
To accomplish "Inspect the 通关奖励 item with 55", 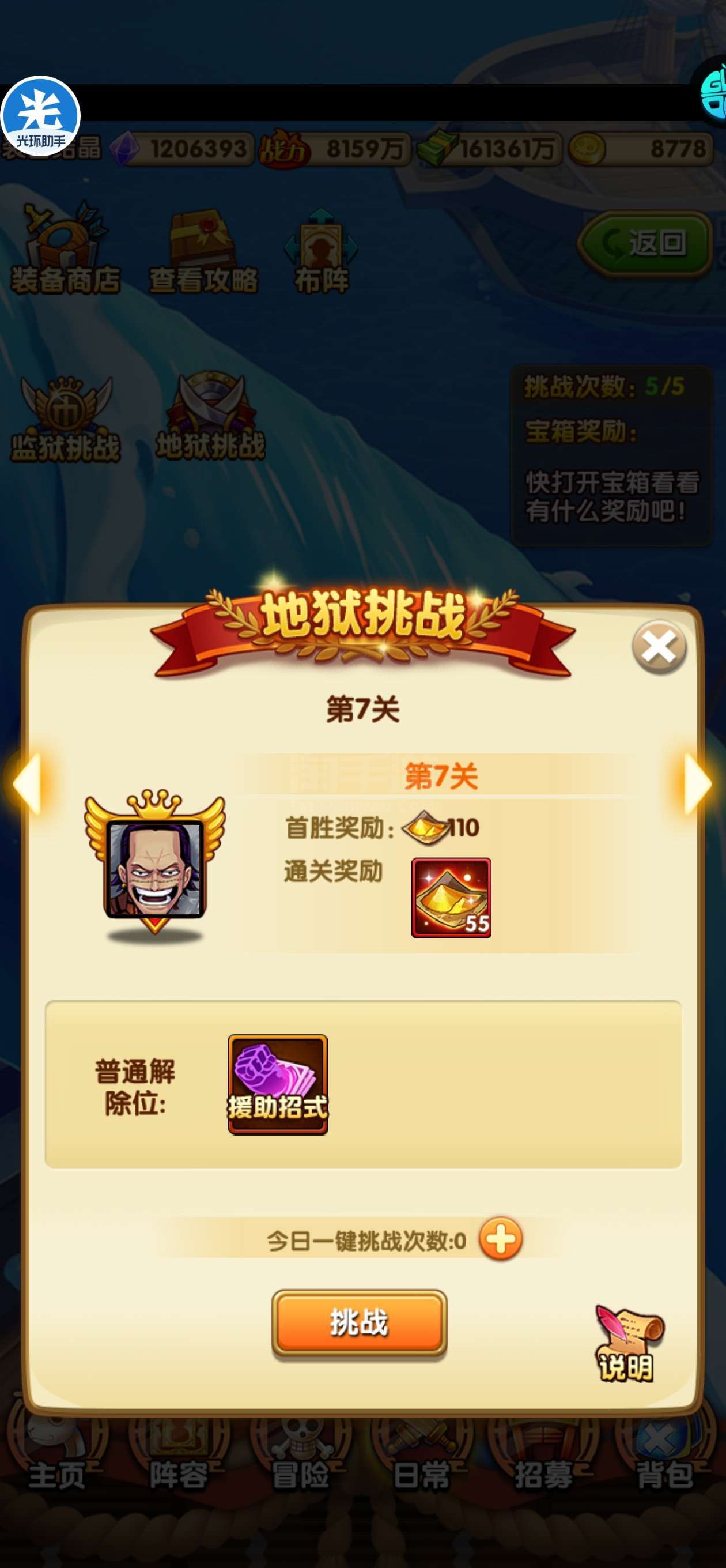I will click(x=451, y=898).
